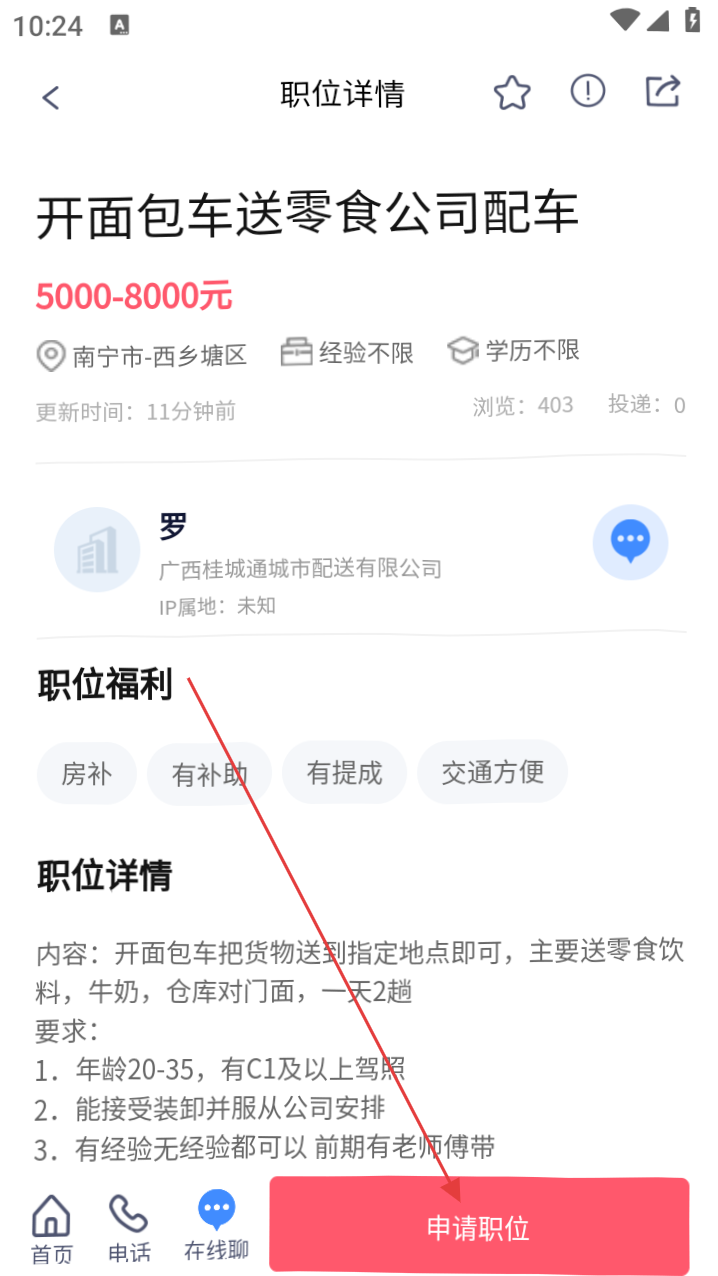Screen dimensions: 718x1276
Task: Go to 首页 home
Action: 51,1229
